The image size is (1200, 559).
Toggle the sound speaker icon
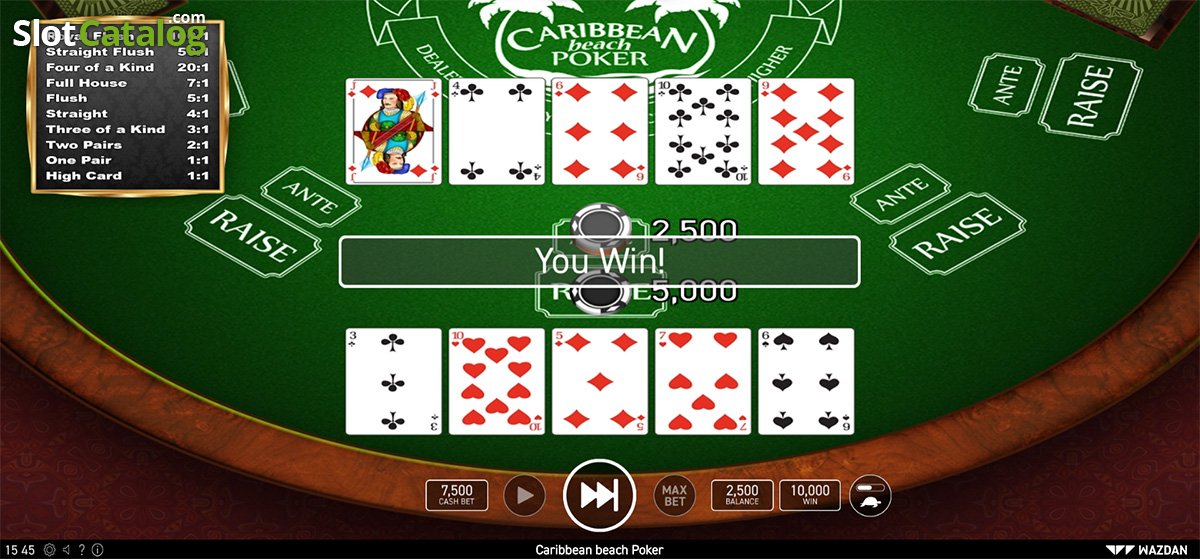click(66, 550)
